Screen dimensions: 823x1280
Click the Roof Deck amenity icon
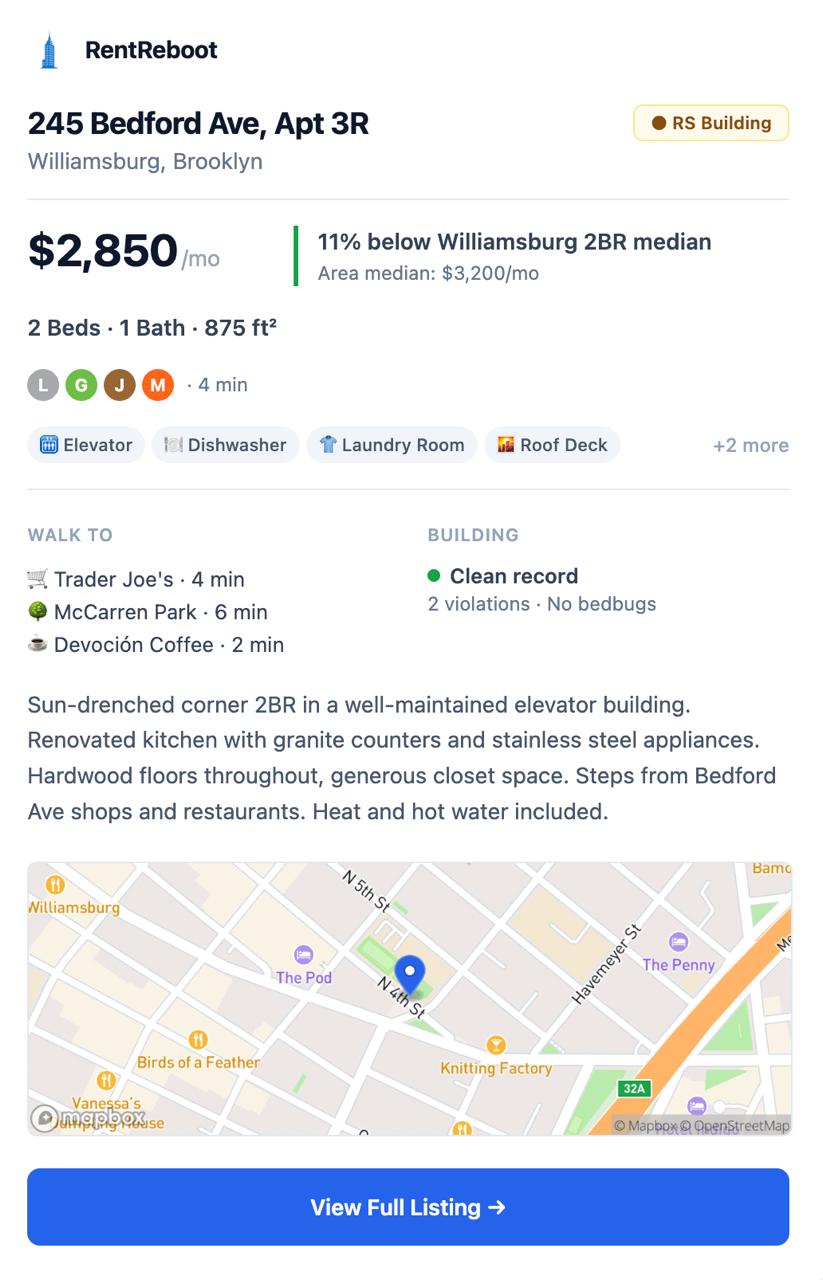click(x=505, y=444)
